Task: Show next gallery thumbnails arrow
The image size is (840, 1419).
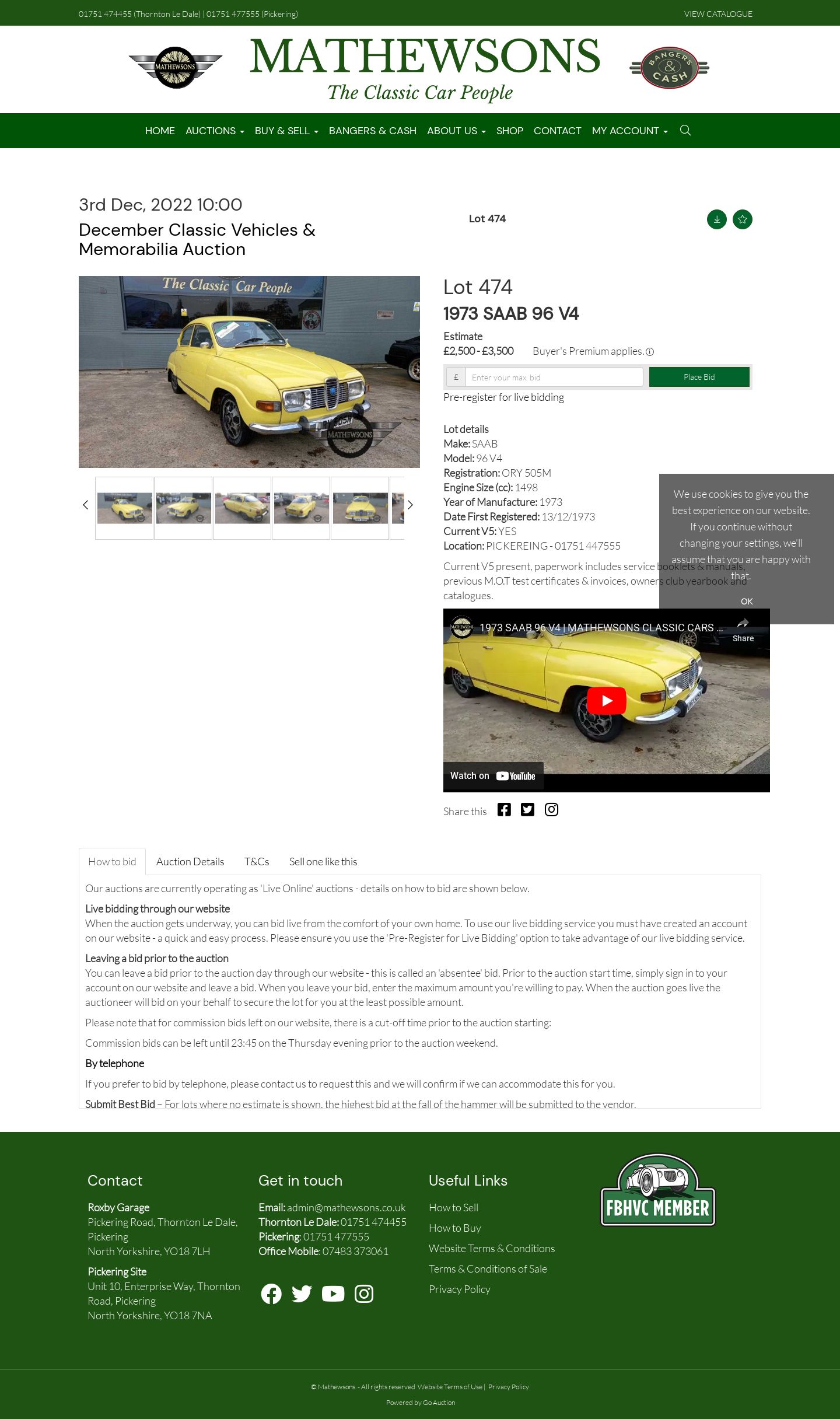Action: (410, 505)
